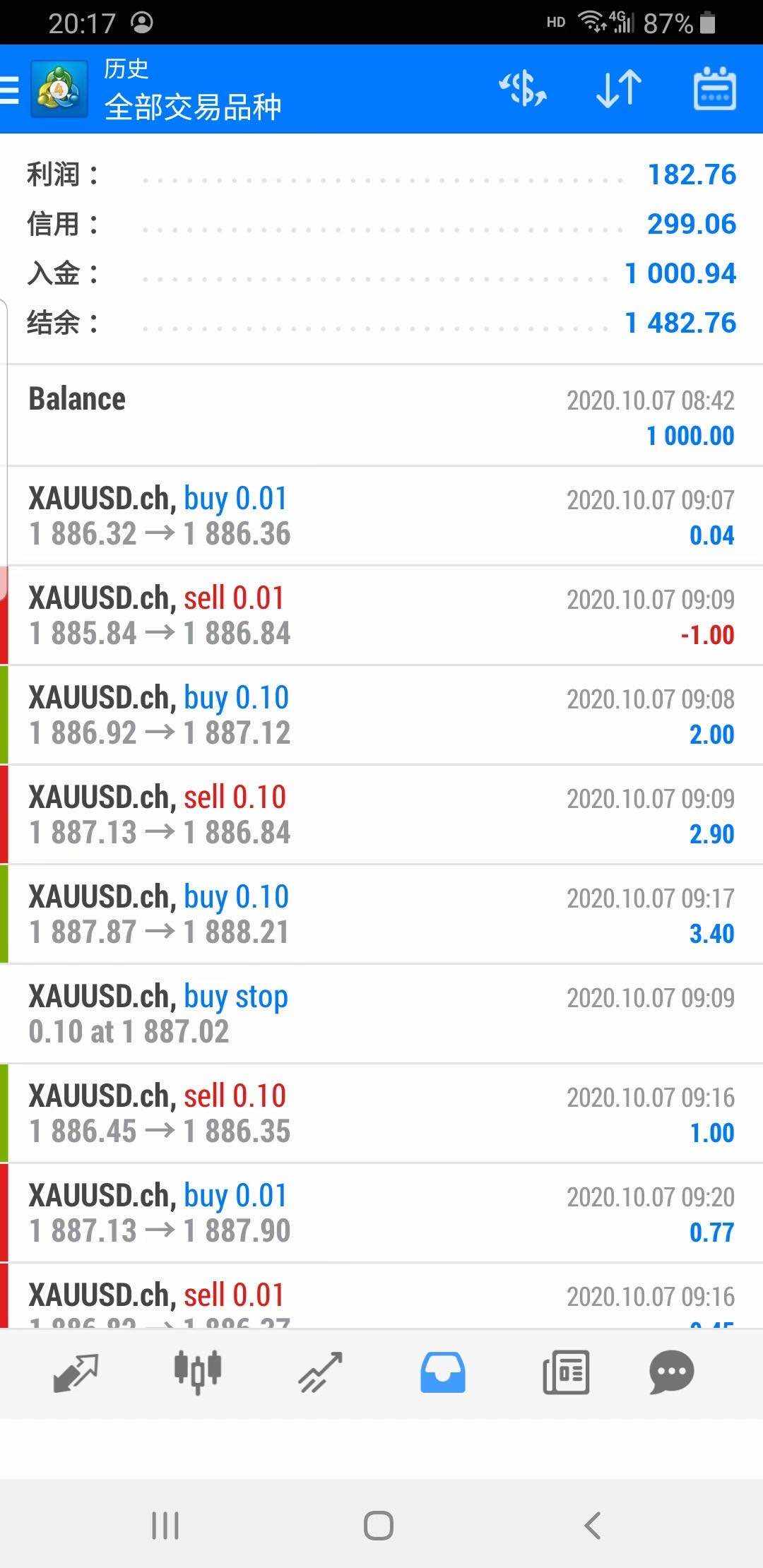Switch to the Quotes tab
This screenshot has height=1568, width=763.
[76, 1372]
